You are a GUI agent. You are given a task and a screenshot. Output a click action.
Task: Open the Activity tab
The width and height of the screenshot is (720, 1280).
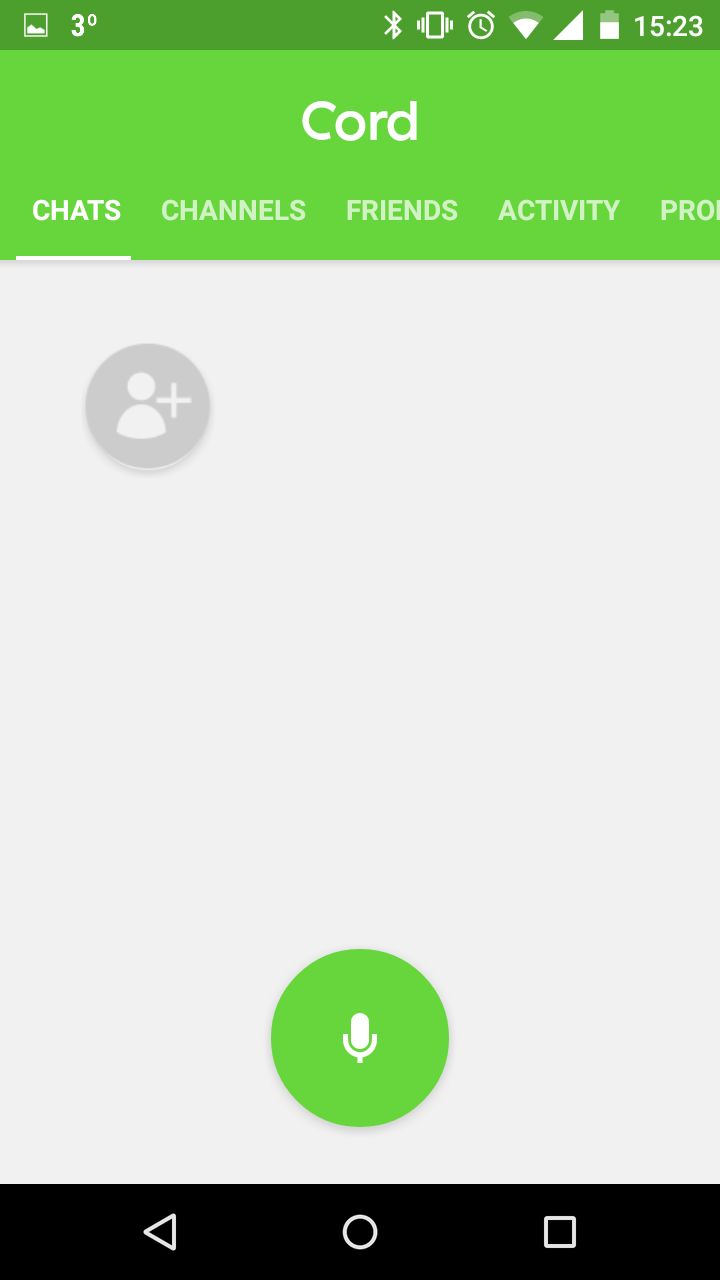pos(559,210)
